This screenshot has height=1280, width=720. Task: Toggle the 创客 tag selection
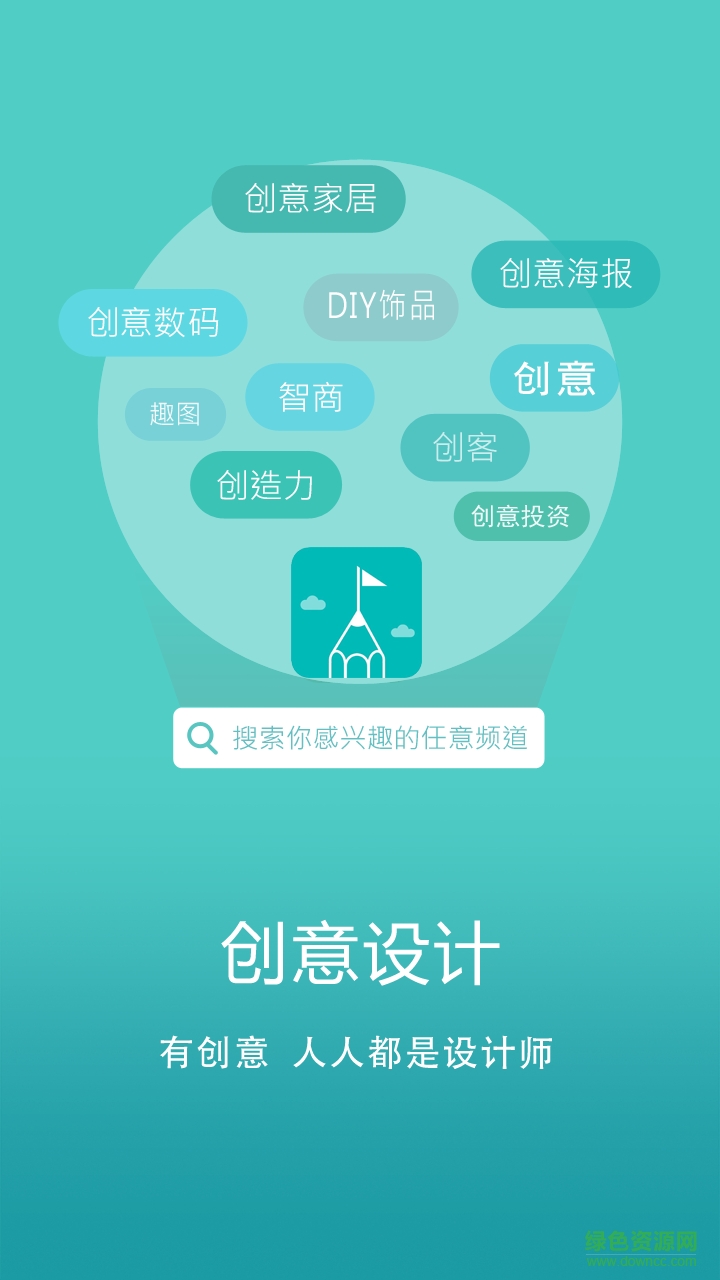tap(466, 448)
